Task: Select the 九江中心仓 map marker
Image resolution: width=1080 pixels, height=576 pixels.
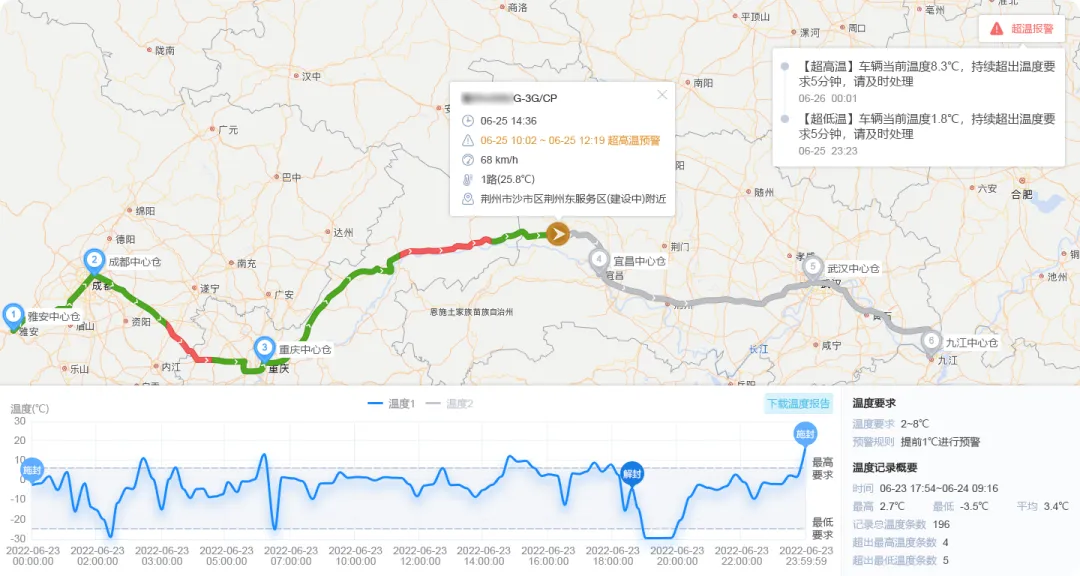Action: pyautogui.click(x=931, y=342)
